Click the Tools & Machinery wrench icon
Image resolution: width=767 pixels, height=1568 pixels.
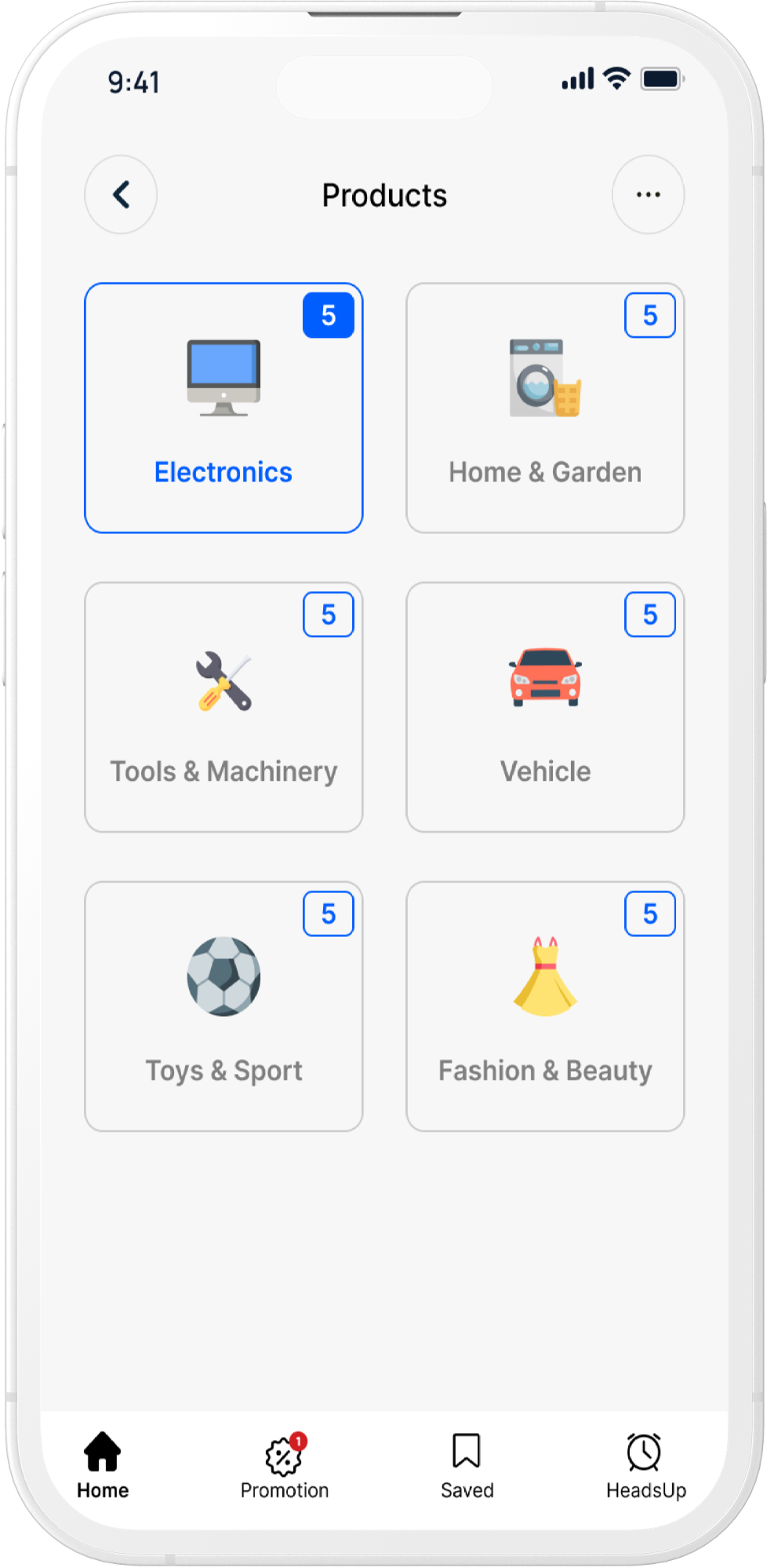224,677
